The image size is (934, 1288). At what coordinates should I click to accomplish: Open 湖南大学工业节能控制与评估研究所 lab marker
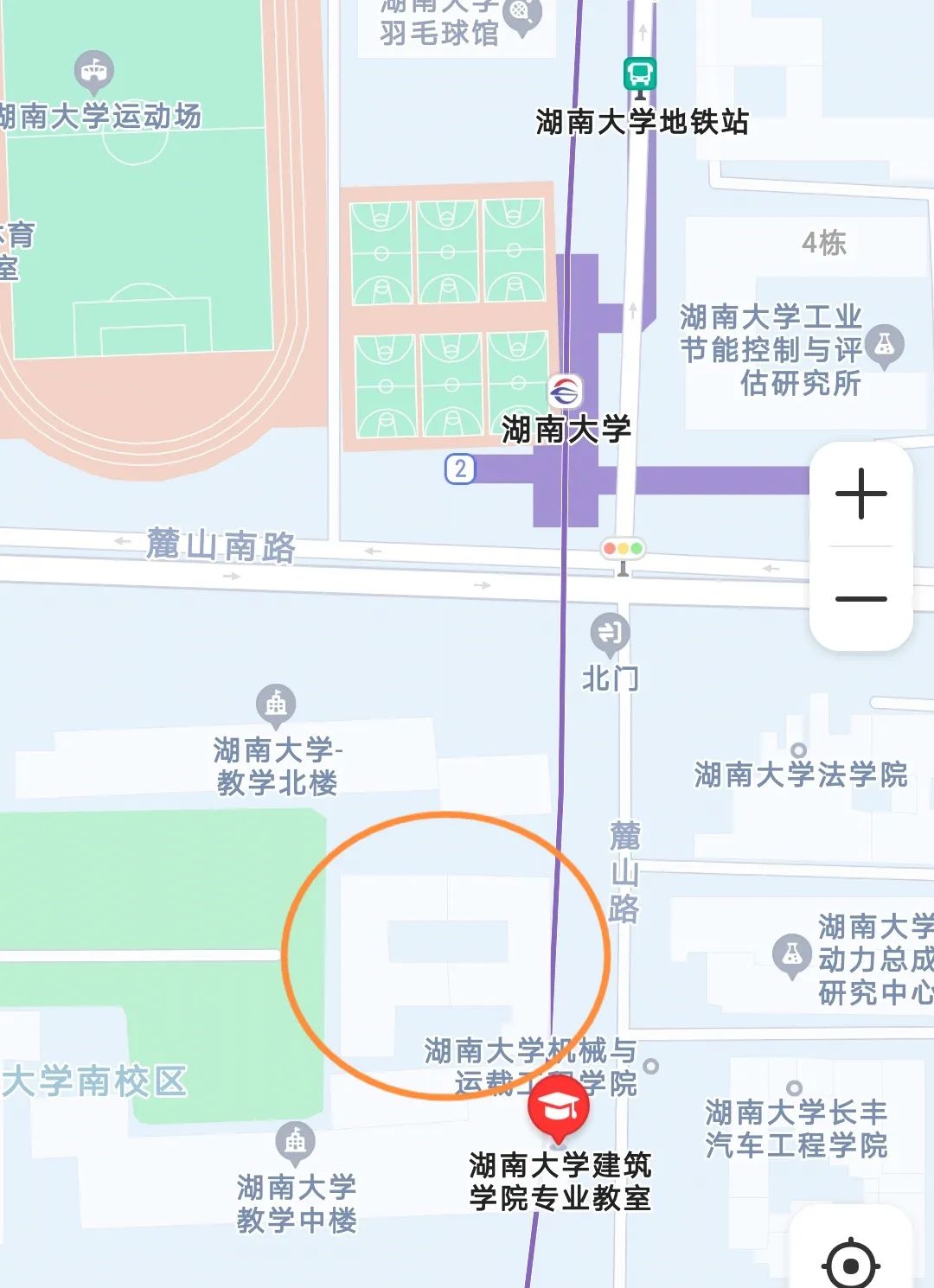[884, 345]
